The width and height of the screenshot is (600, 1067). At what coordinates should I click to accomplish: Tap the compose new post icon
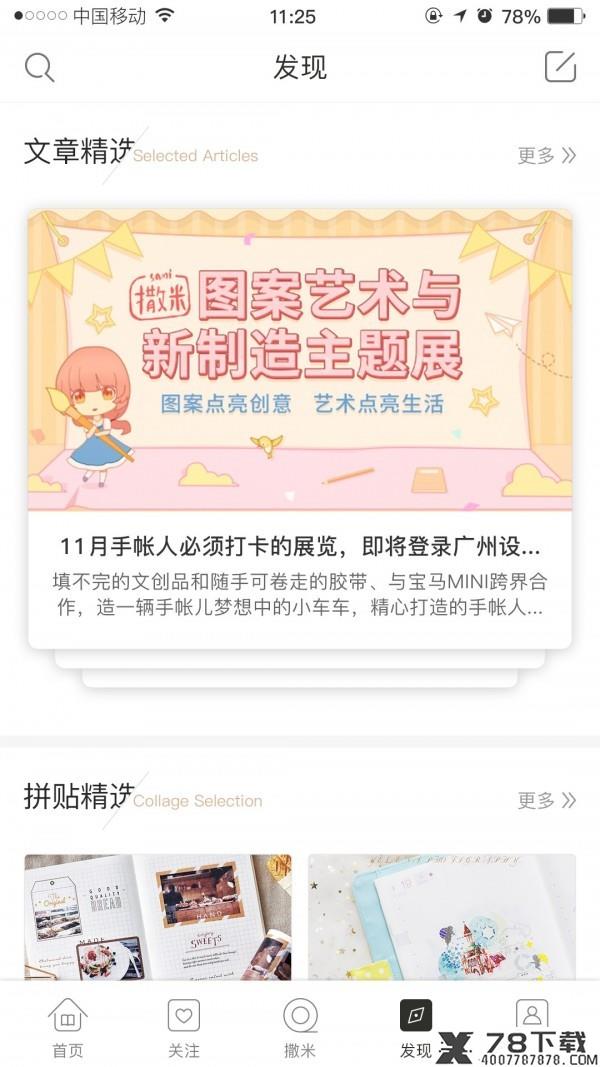pos(561,67)
